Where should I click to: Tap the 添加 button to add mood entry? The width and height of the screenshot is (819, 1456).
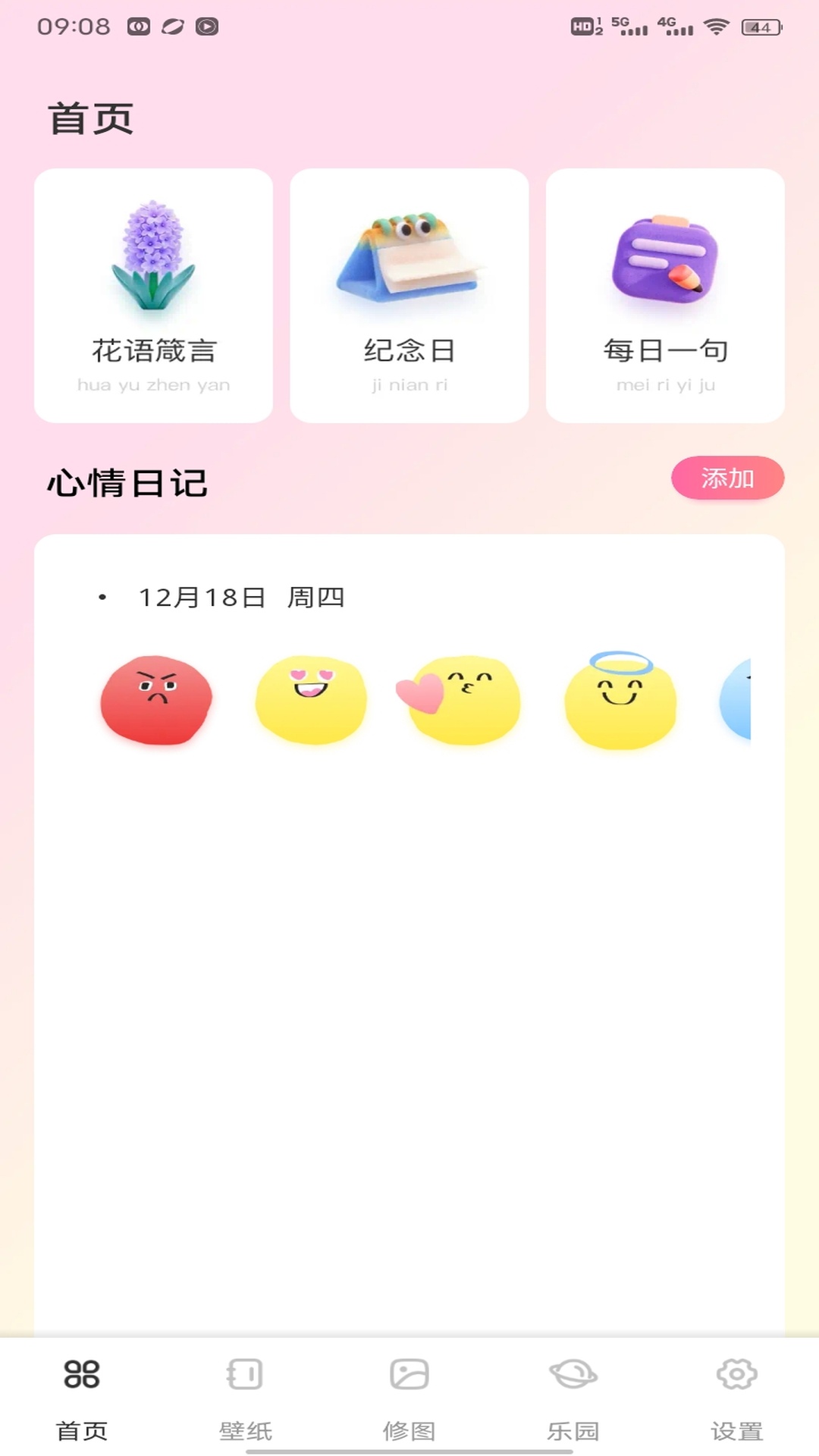point(726,479)
